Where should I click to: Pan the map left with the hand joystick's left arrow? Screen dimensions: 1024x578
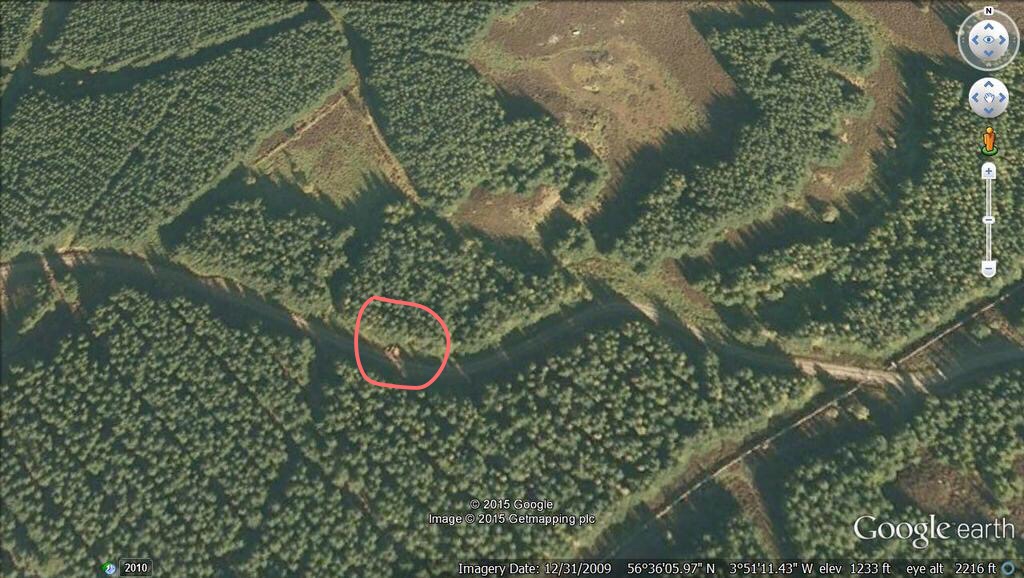(x=975, y=98)
